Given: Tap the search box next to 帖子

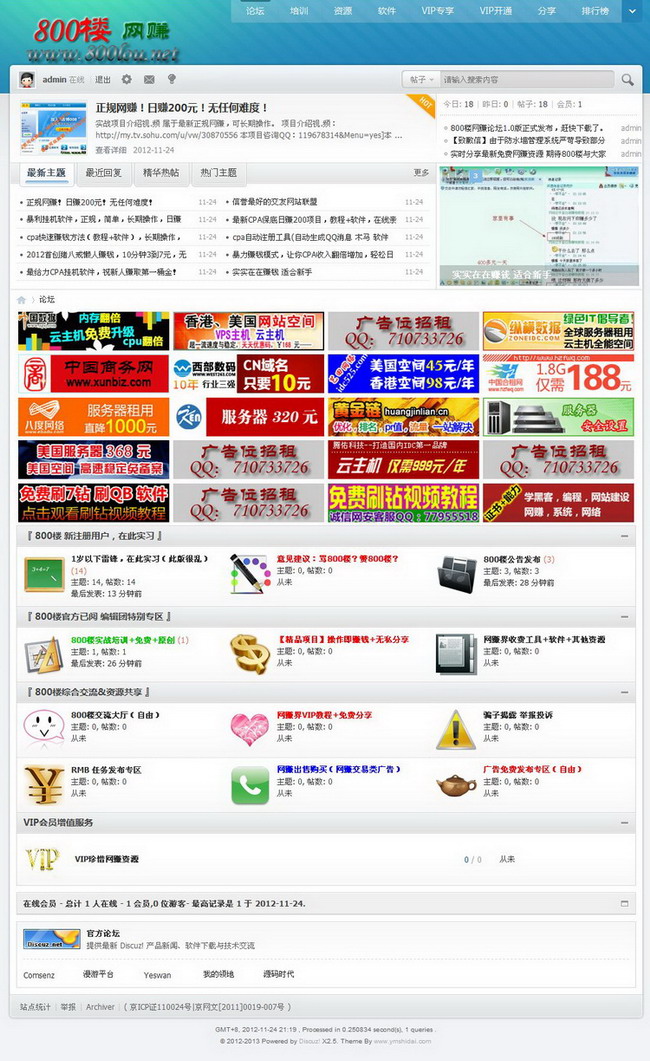Looking at the screenshot, I should point(527,79).
